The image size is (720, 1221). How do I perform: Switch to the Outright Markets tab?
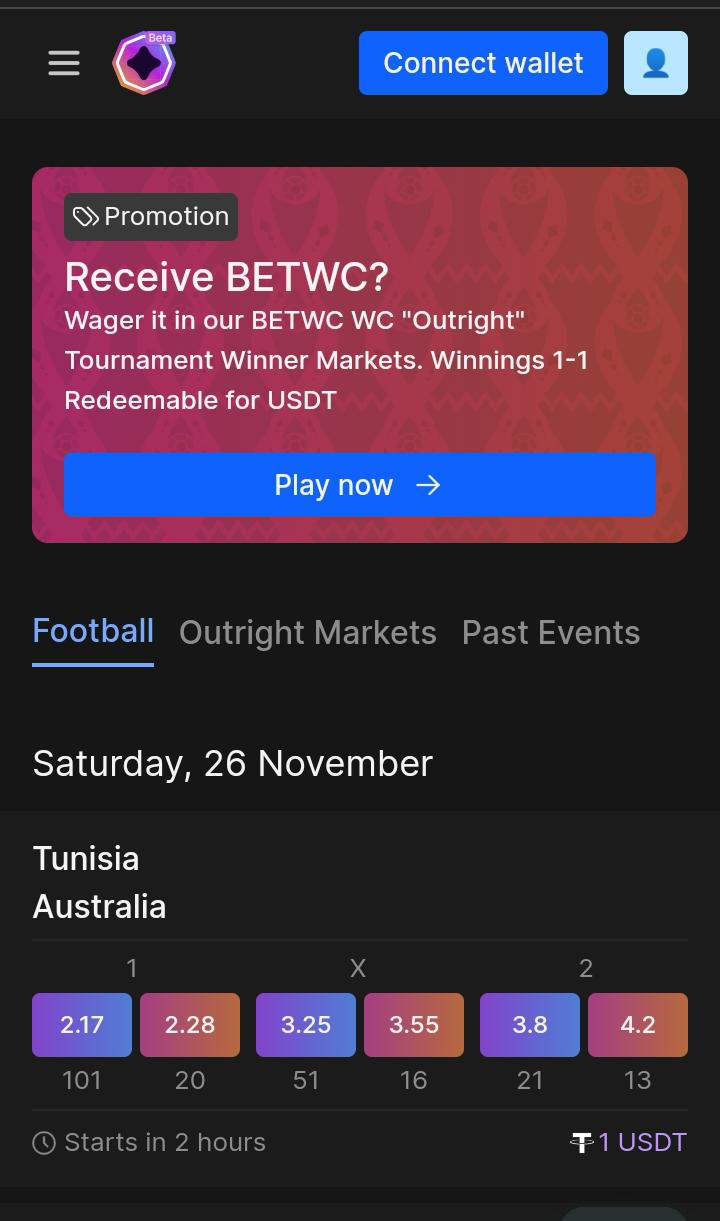(x=307, y=633)
